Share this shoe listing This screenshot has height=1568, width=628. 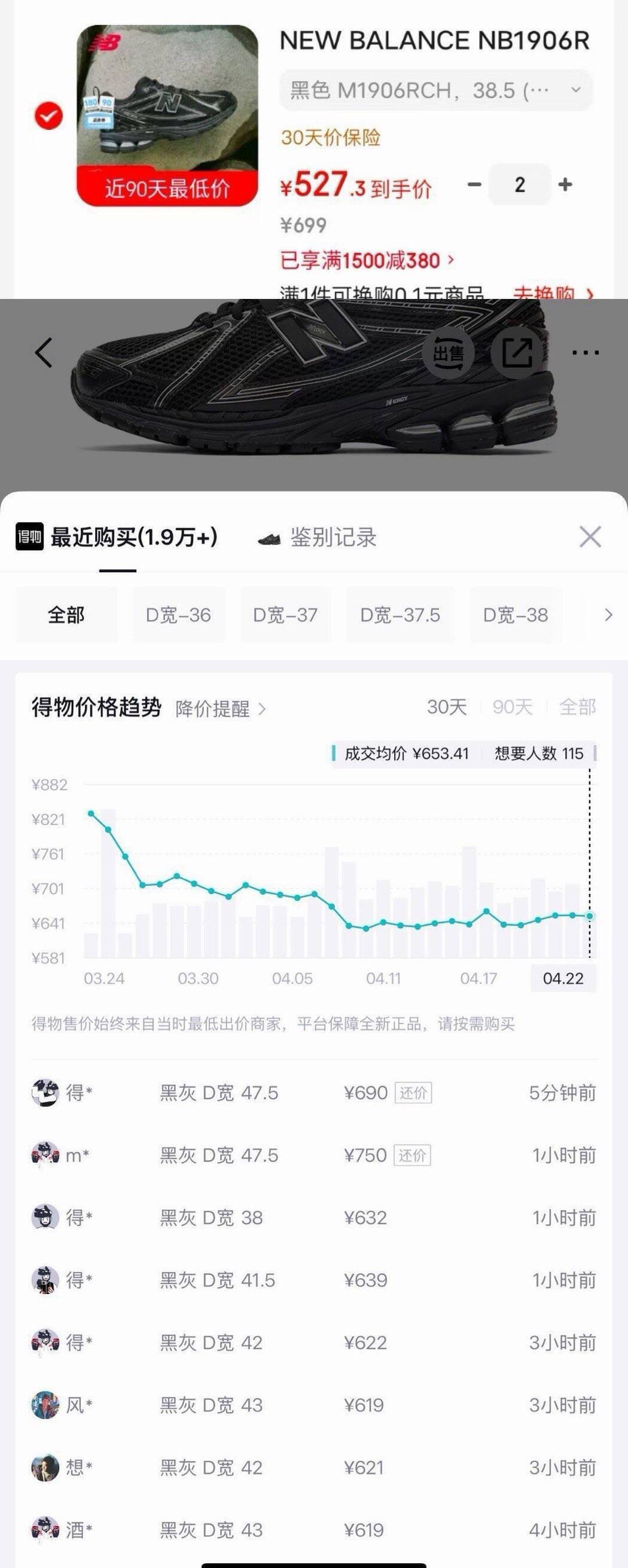pos(516,352)
